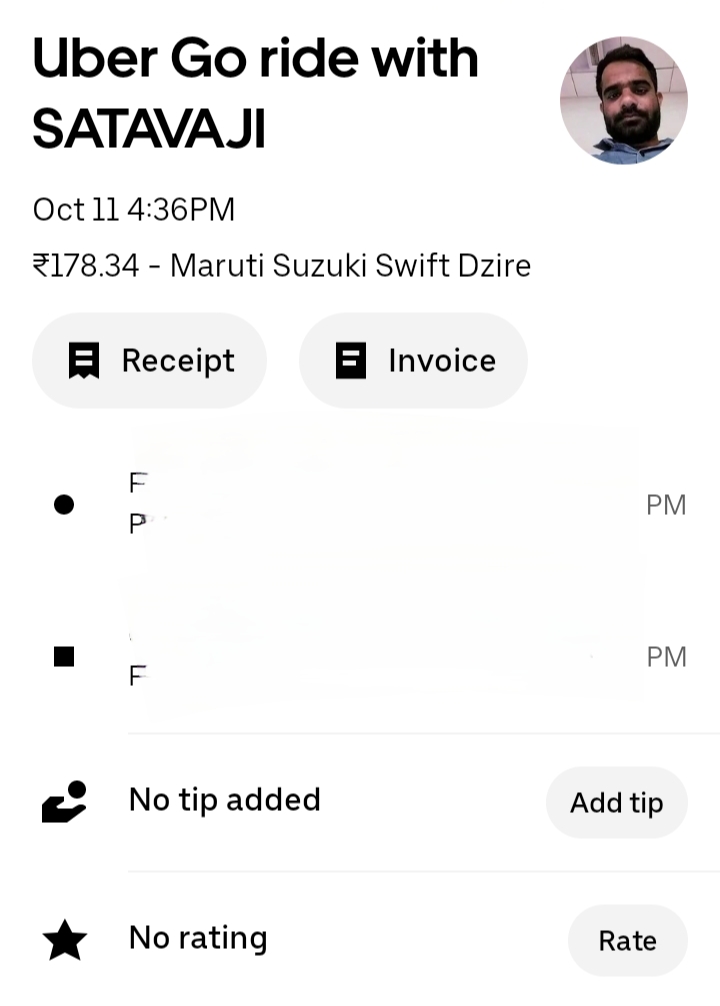Viewport: 720px width, 1006px height.
Task: Click the tip hand icon
Action: point(64,800)
